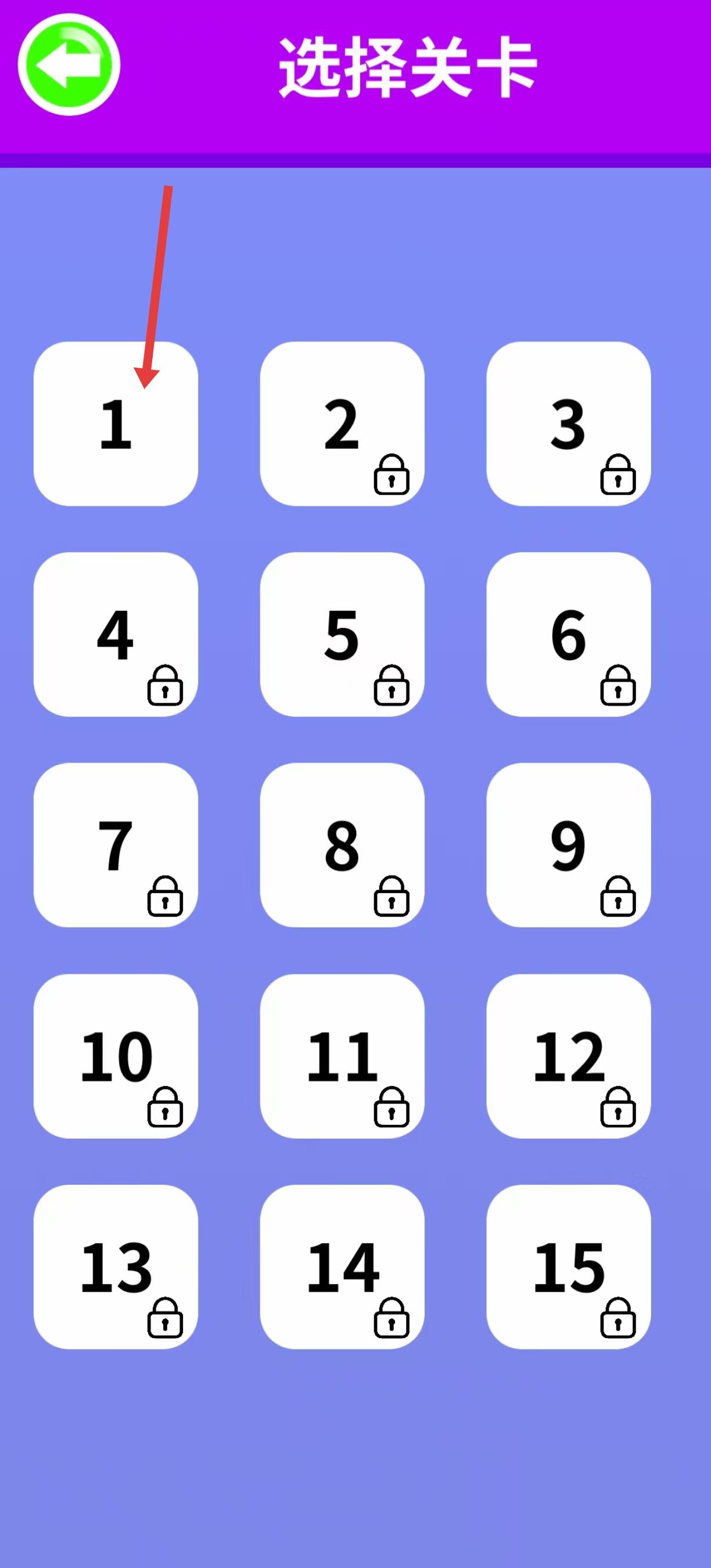Tap the level 4 tile
Image resolution: width=711 pixels, height=1568 pixels.
point(116,634)
